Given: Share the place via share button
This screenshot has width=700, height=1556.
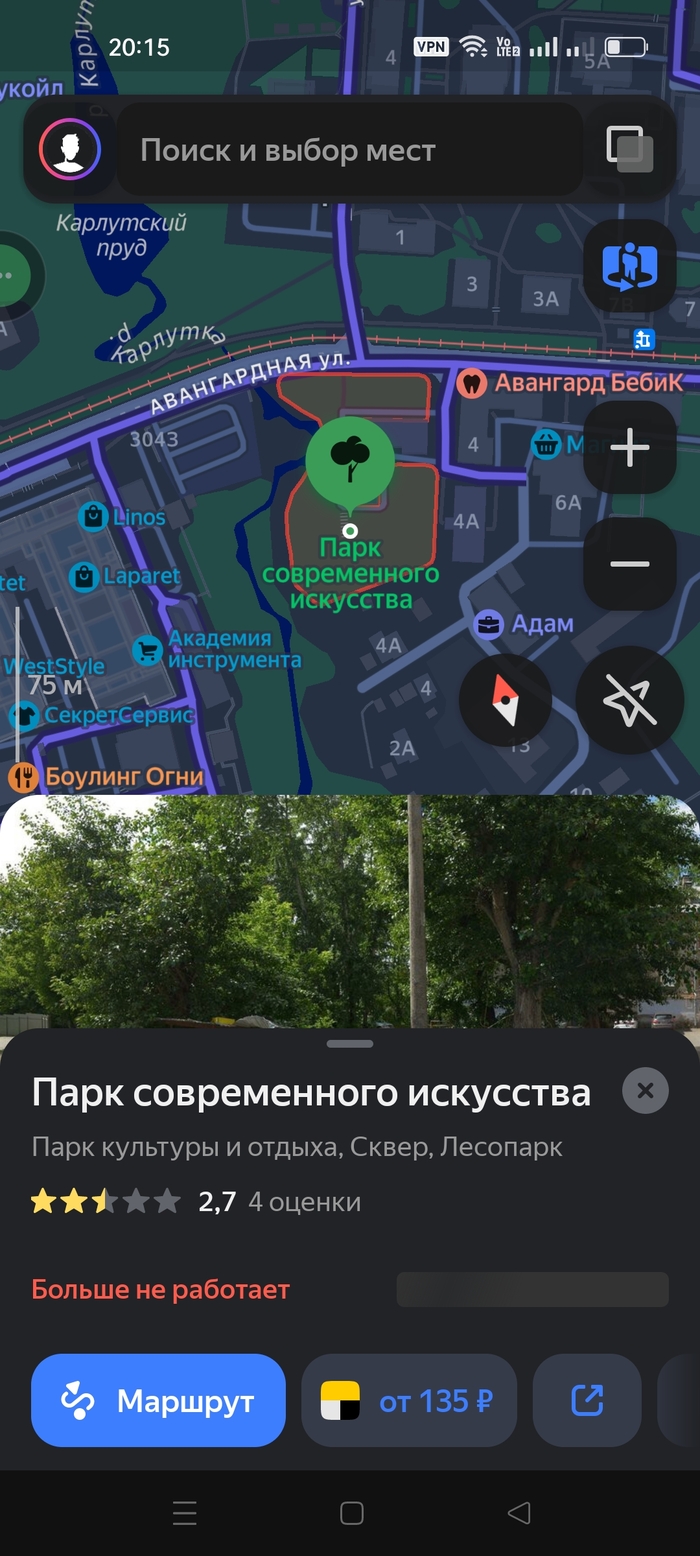Looking at the screenshot, I should point(587,1401).
